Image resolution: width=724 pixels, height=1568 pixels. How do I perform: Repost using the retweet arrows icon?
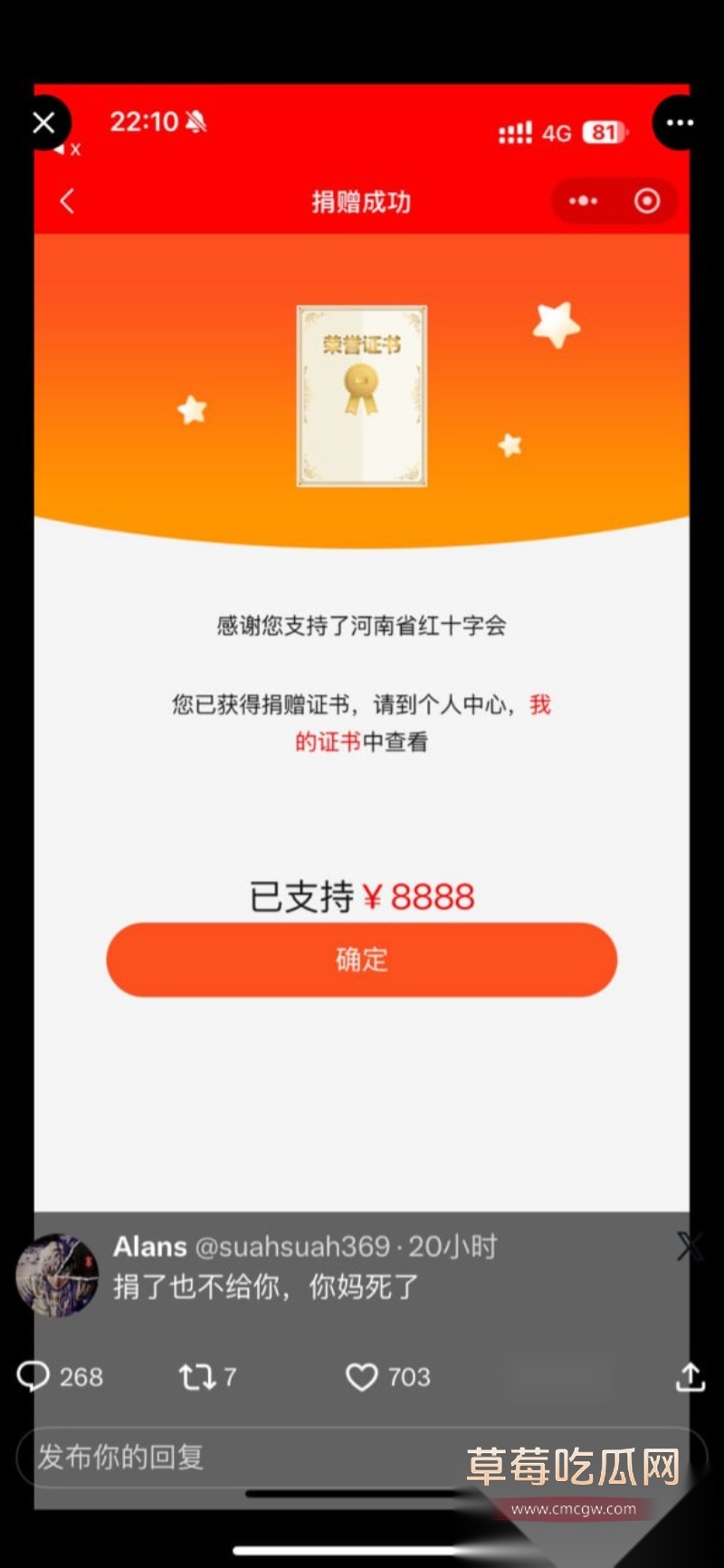pyautogui.click(x=197, y=1377)
